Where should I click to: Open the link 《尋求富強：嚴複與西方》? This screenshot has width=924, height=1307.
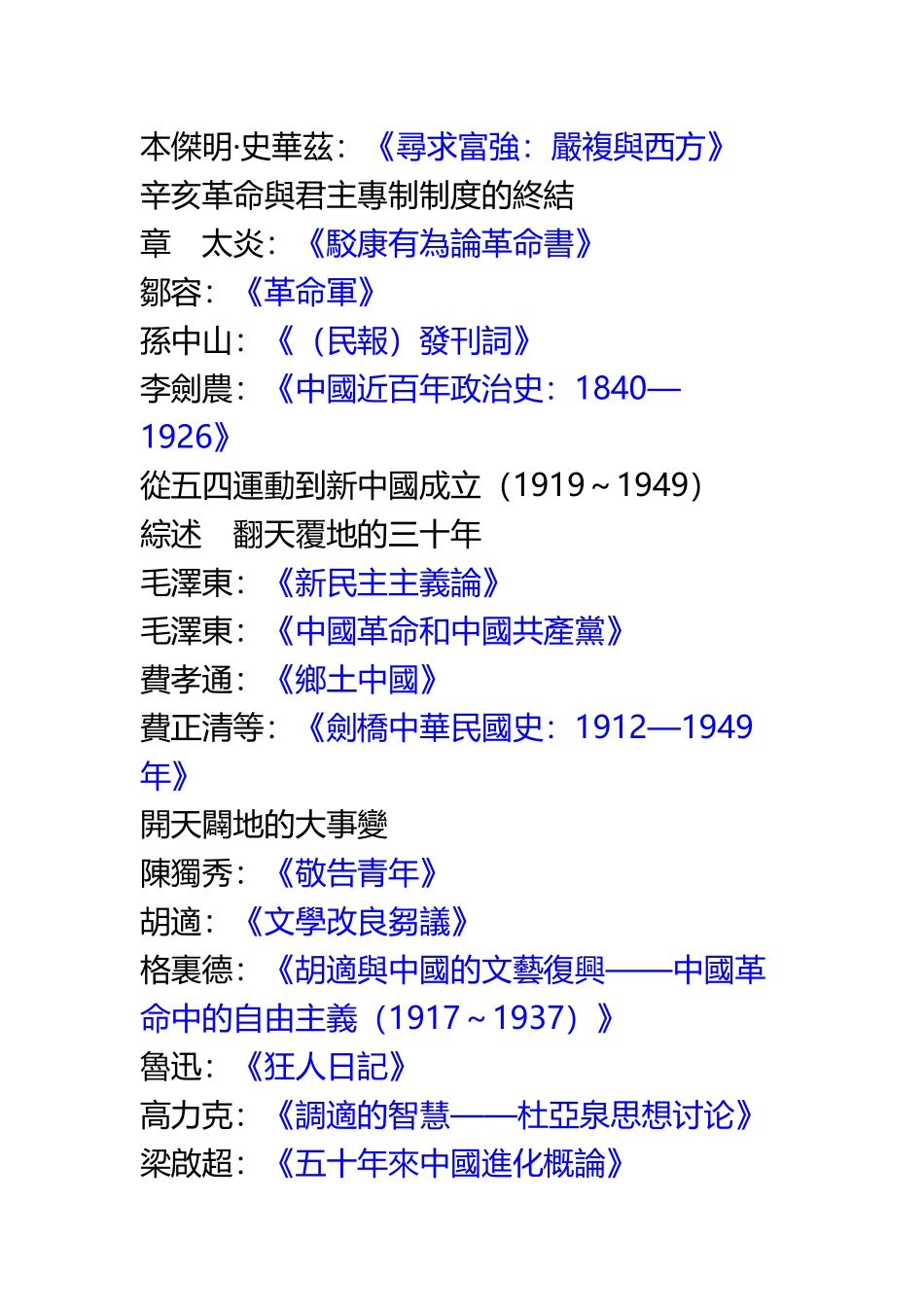549,147
